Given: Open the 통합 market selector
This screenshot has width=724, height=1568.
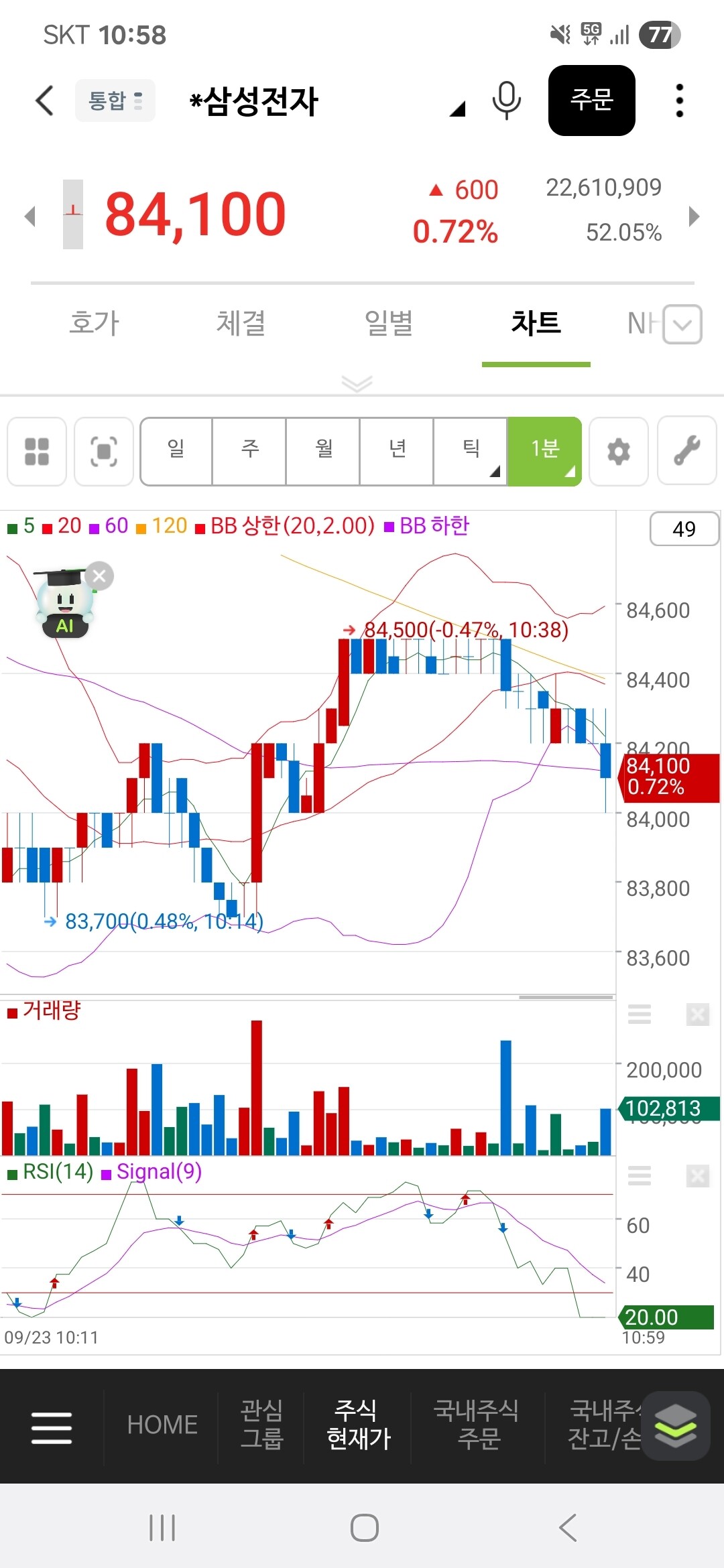Looking at the screenshot, I should coord(115,101).
